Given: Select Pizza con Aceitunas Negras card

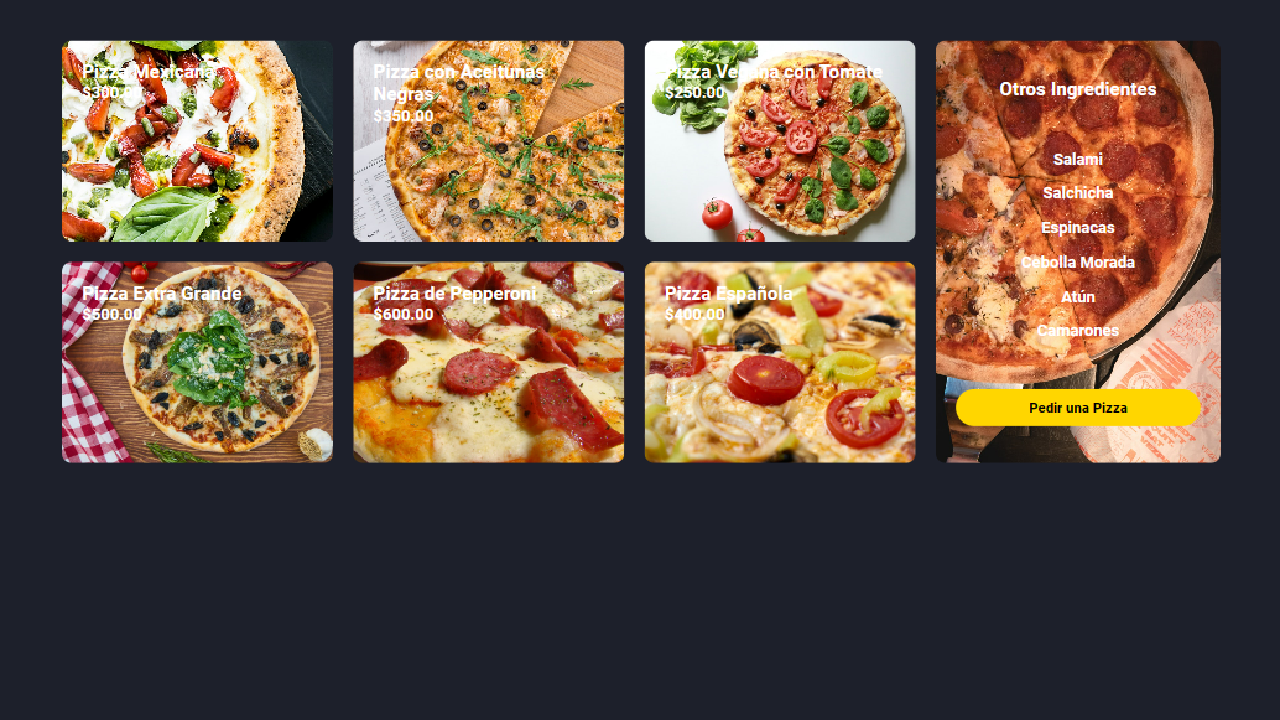Looking at the screenshot, I should pos(488,141).
